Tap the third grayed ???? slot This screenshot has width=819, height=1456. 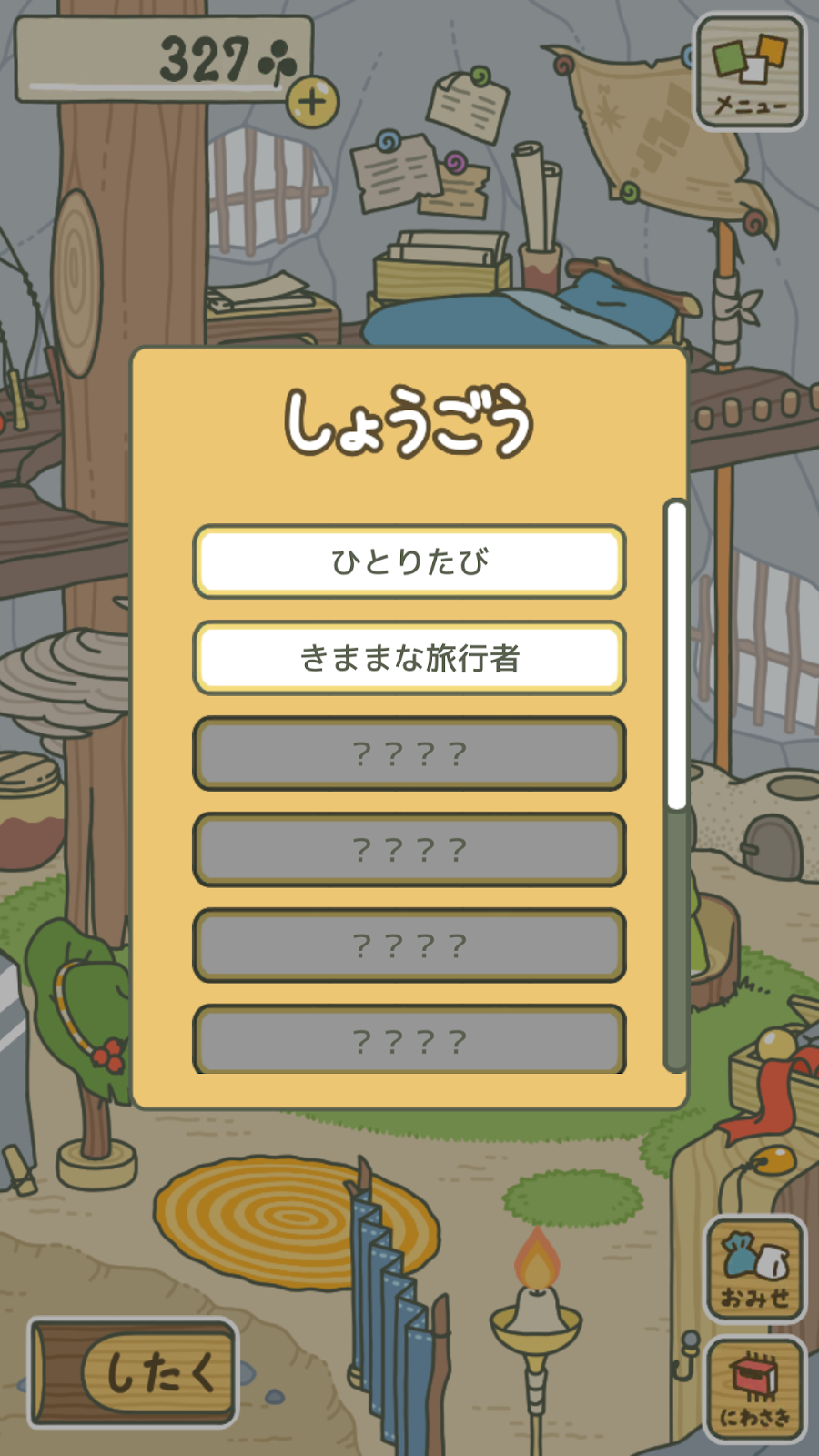tap(409, 944)
